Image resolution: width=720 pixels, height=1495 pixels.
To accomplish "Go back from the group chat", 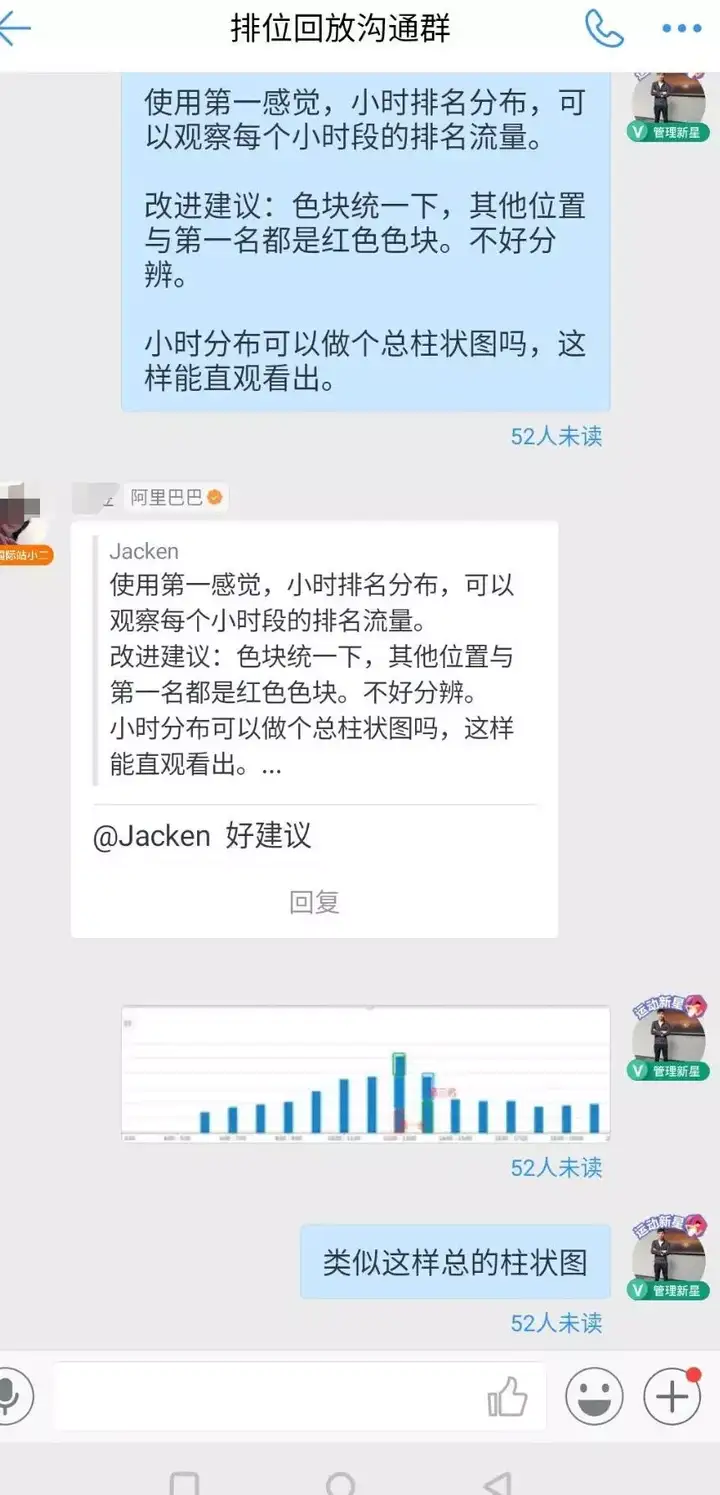I will click(14, 28).
